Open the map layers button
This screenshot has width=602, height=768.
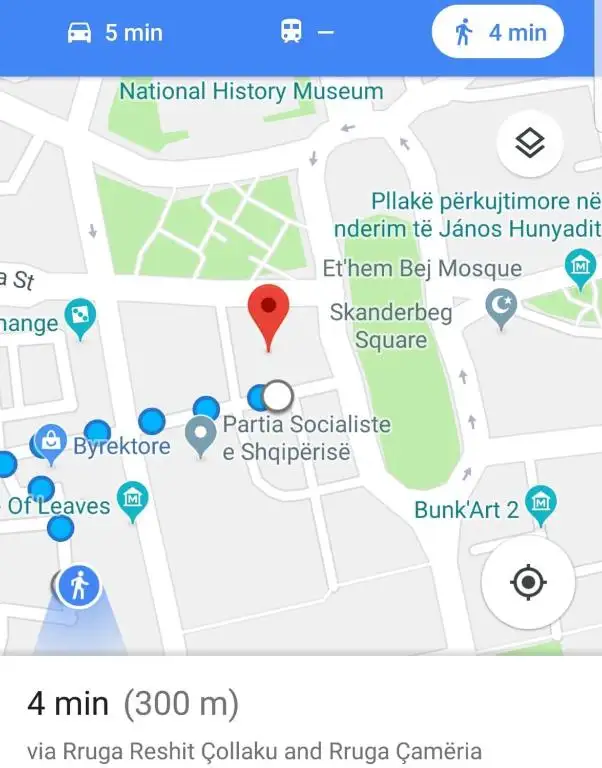point(529,144)
